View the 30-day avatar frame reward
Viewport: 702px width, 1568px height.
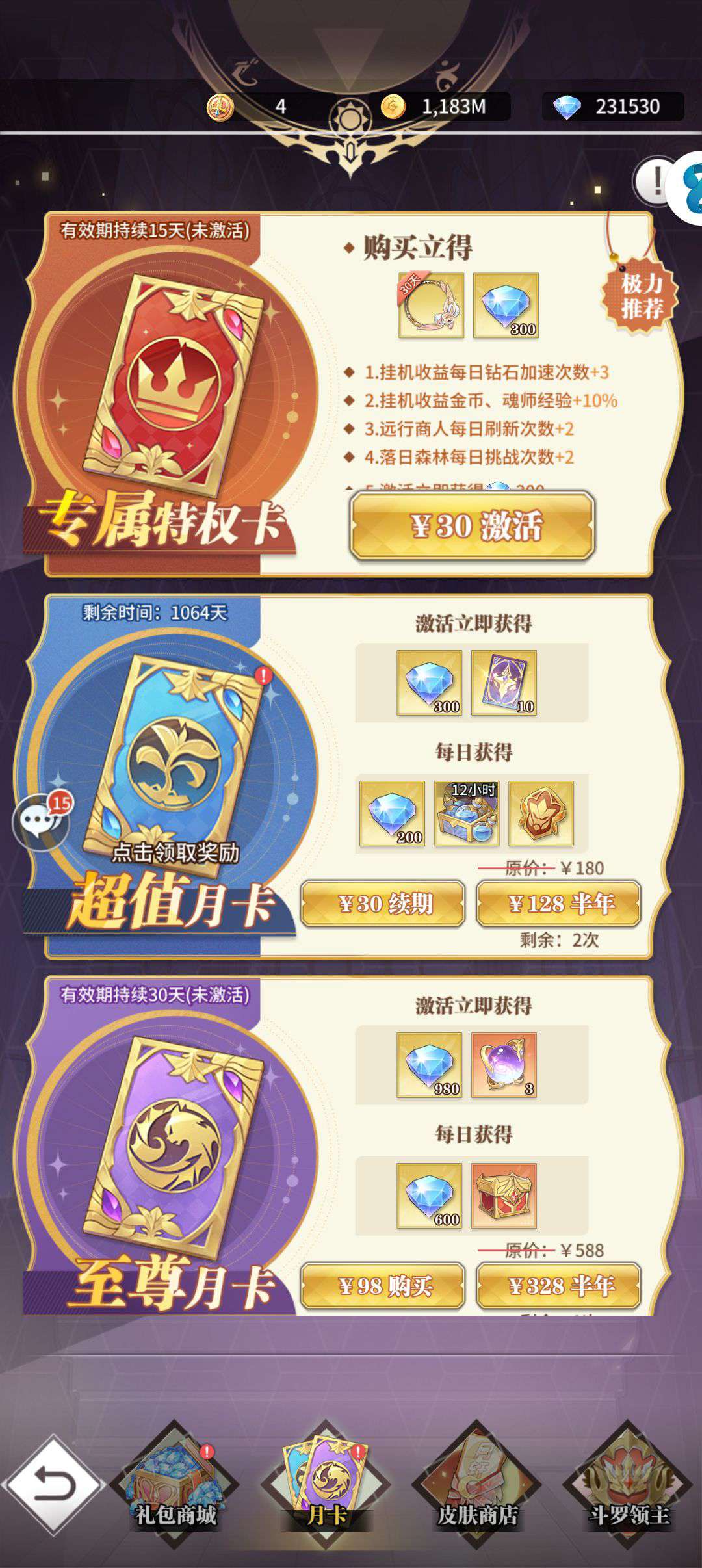[431, 306]
